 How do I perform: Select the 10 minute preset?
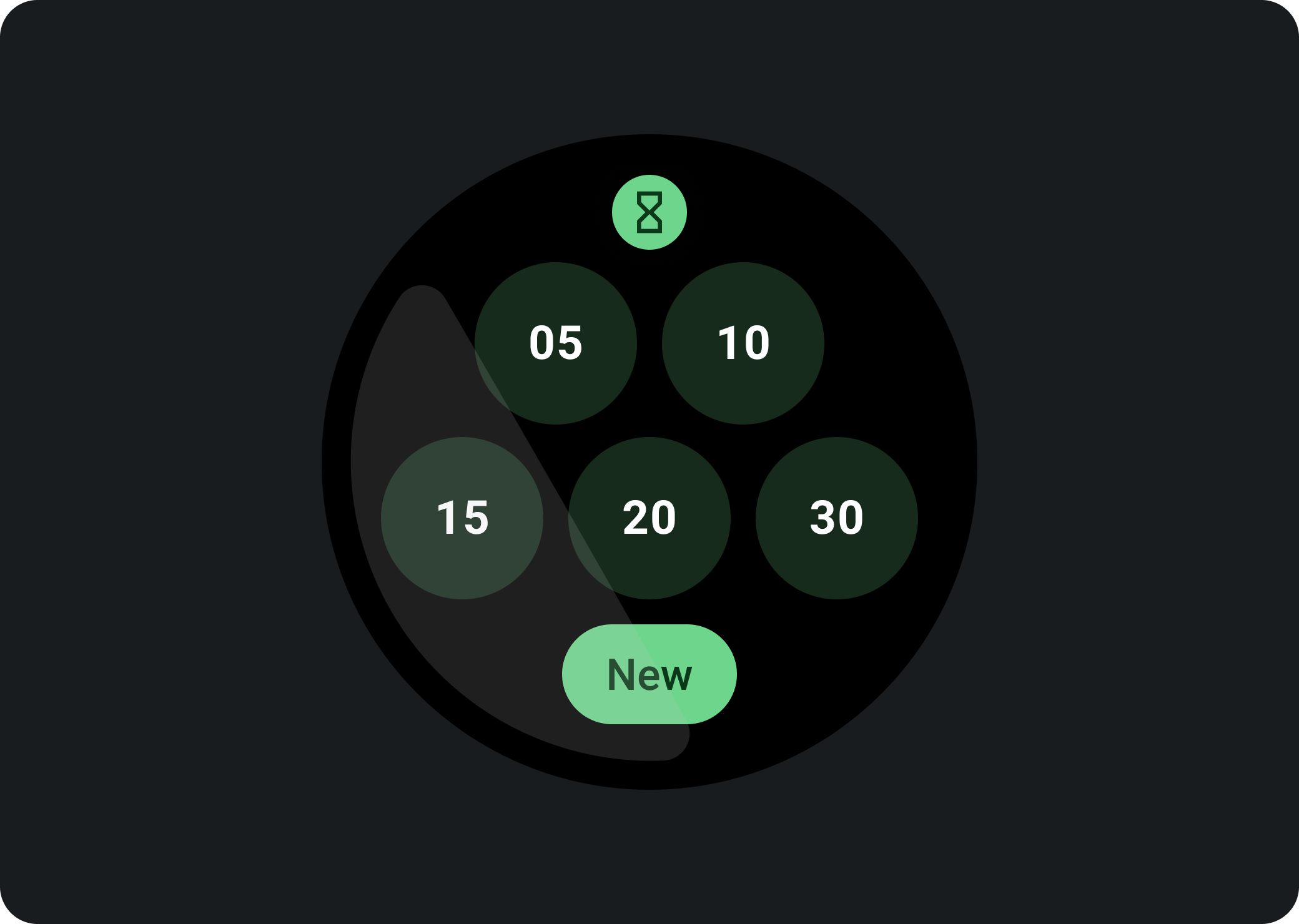click(743, 343)
